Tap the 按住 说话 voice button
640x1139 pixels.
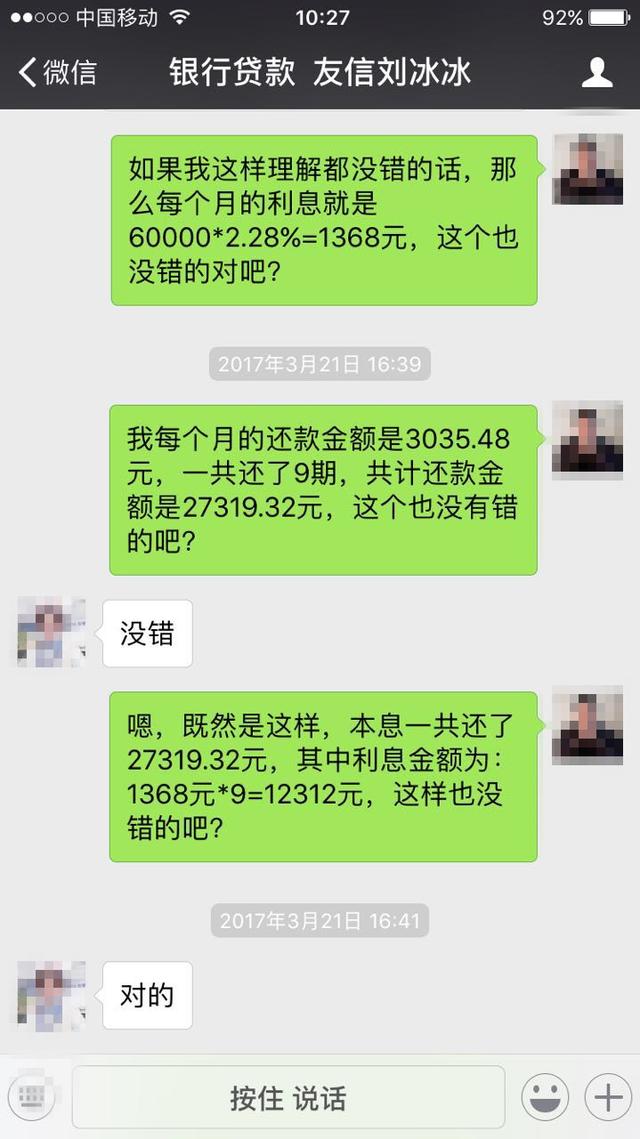[288, 1097]
